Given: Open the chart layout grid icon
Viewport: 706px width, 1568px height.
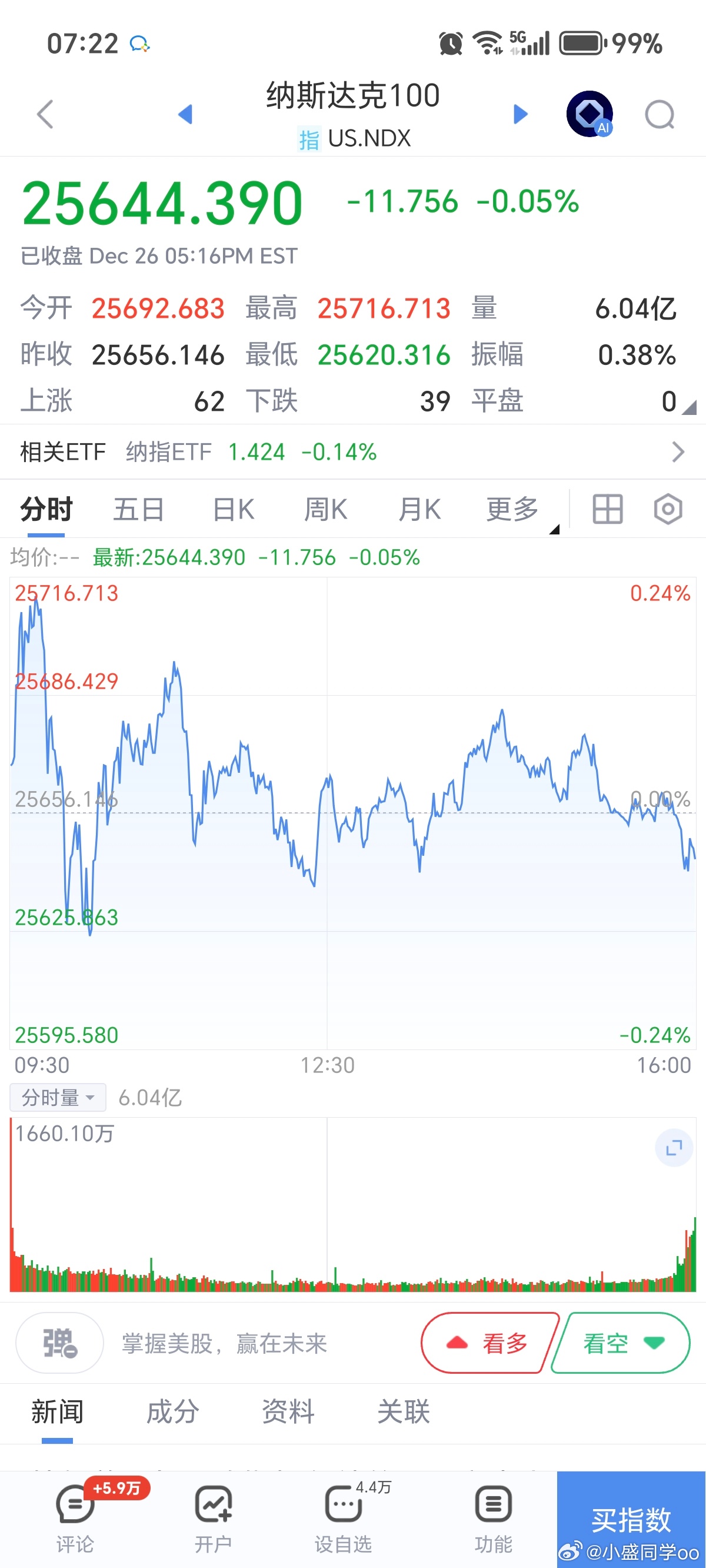Looking at the screenshot, I should (x=607, y=509).
